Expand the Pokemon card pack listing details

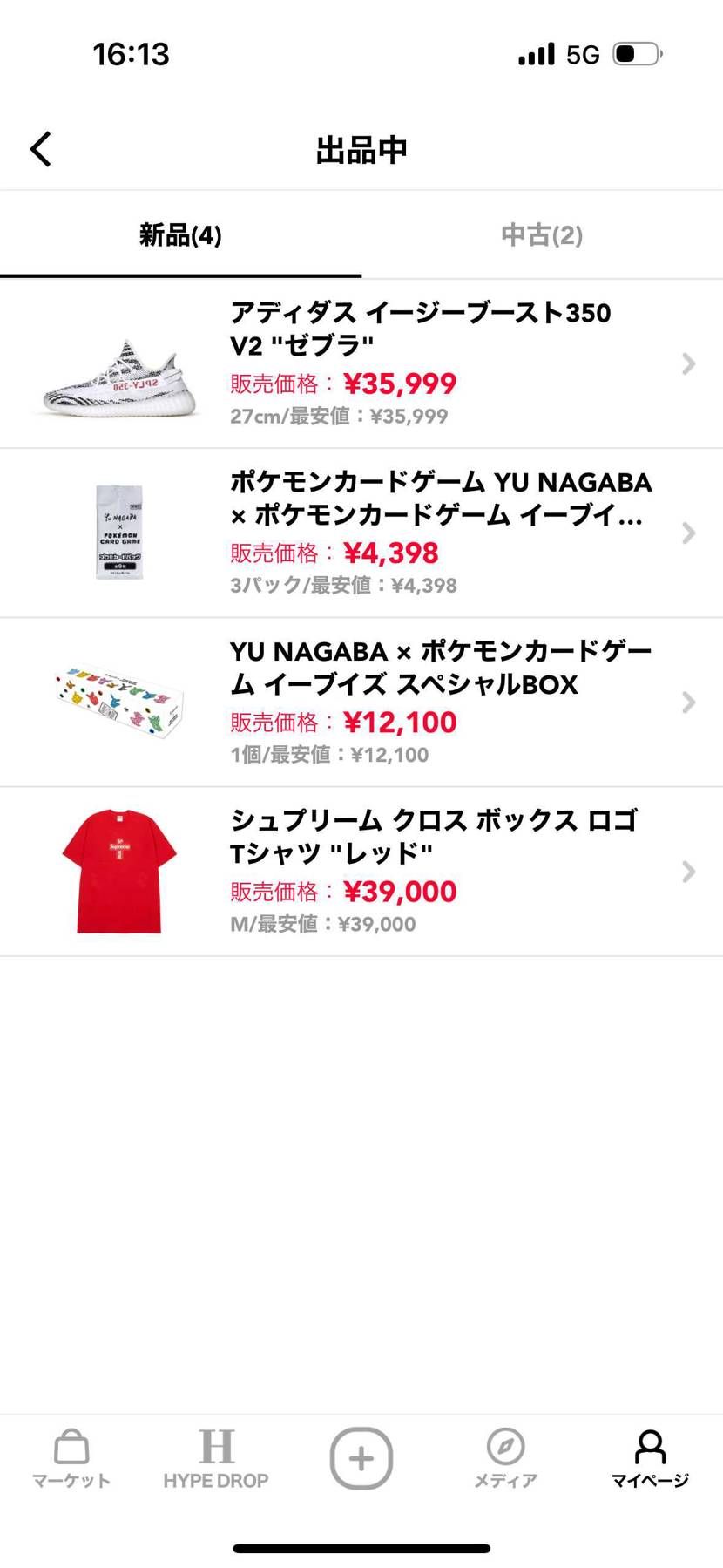click(689, 533)
